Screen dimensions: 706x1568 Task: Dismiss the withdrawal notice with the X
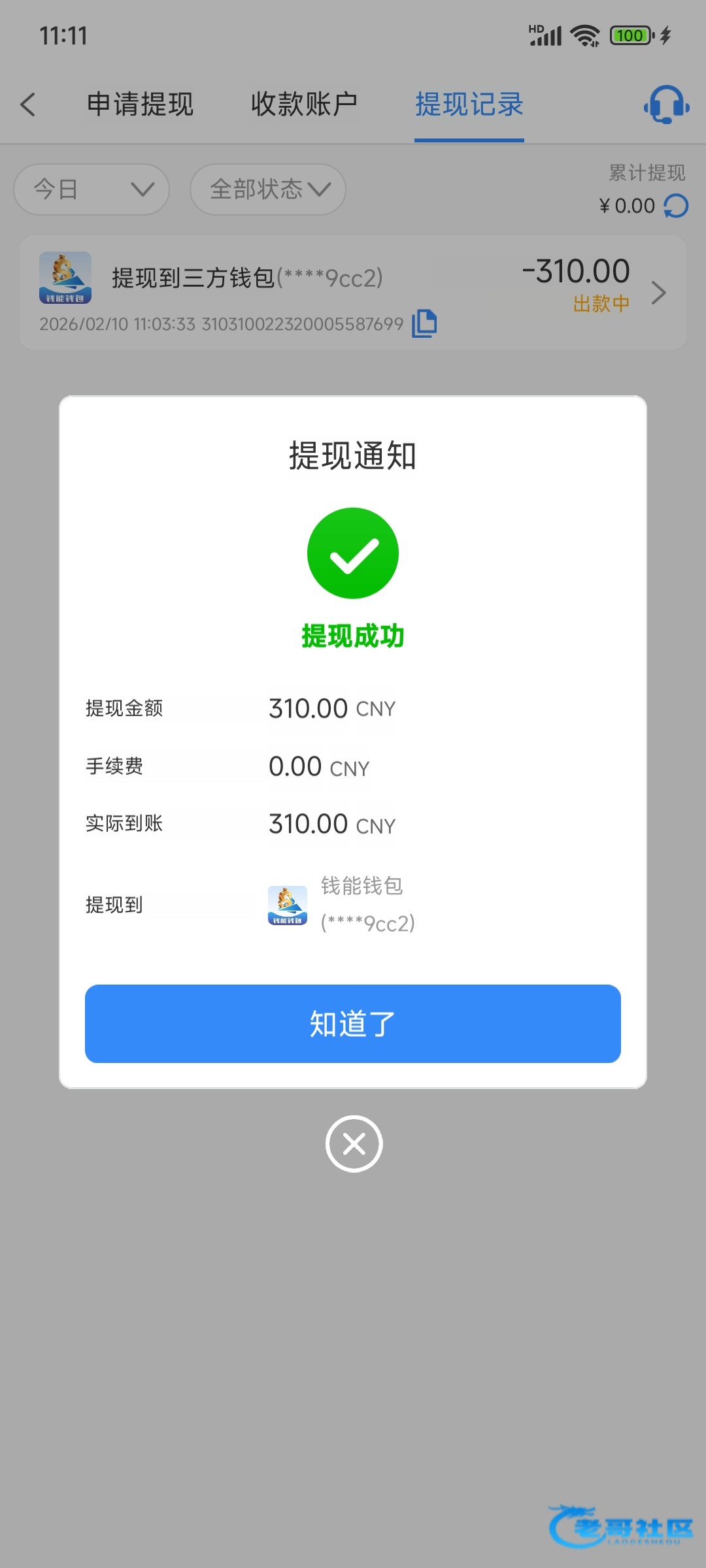coord(354,1144)
